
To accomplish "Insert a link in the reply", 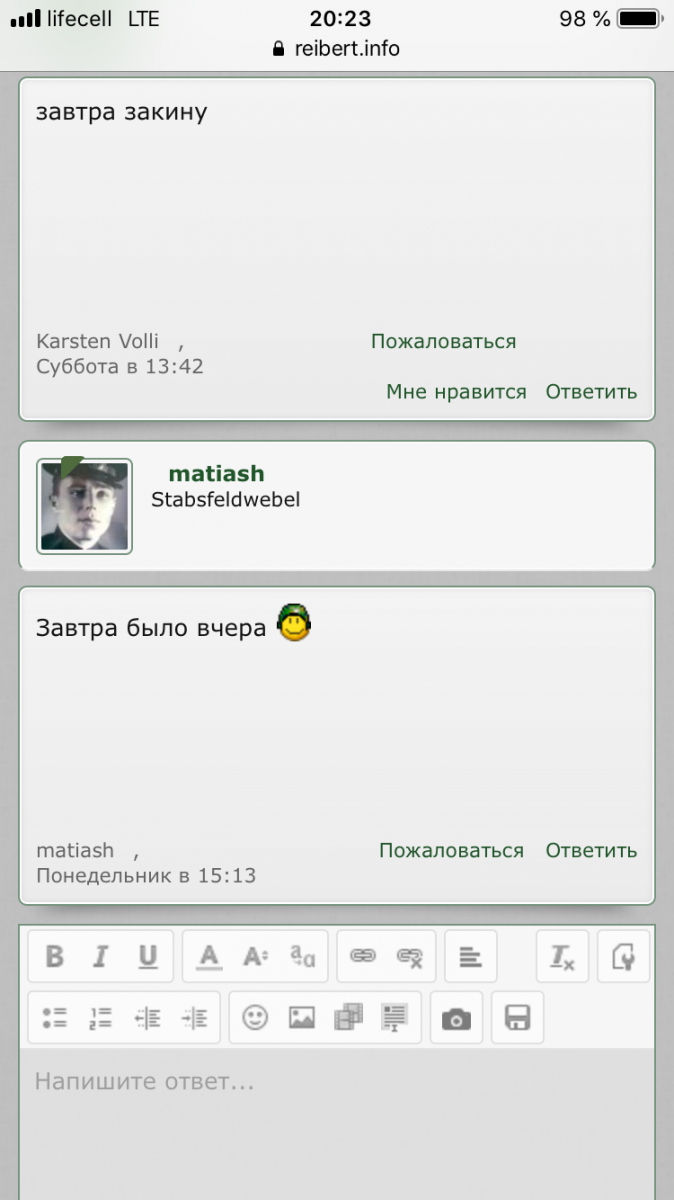I will 362,957.
